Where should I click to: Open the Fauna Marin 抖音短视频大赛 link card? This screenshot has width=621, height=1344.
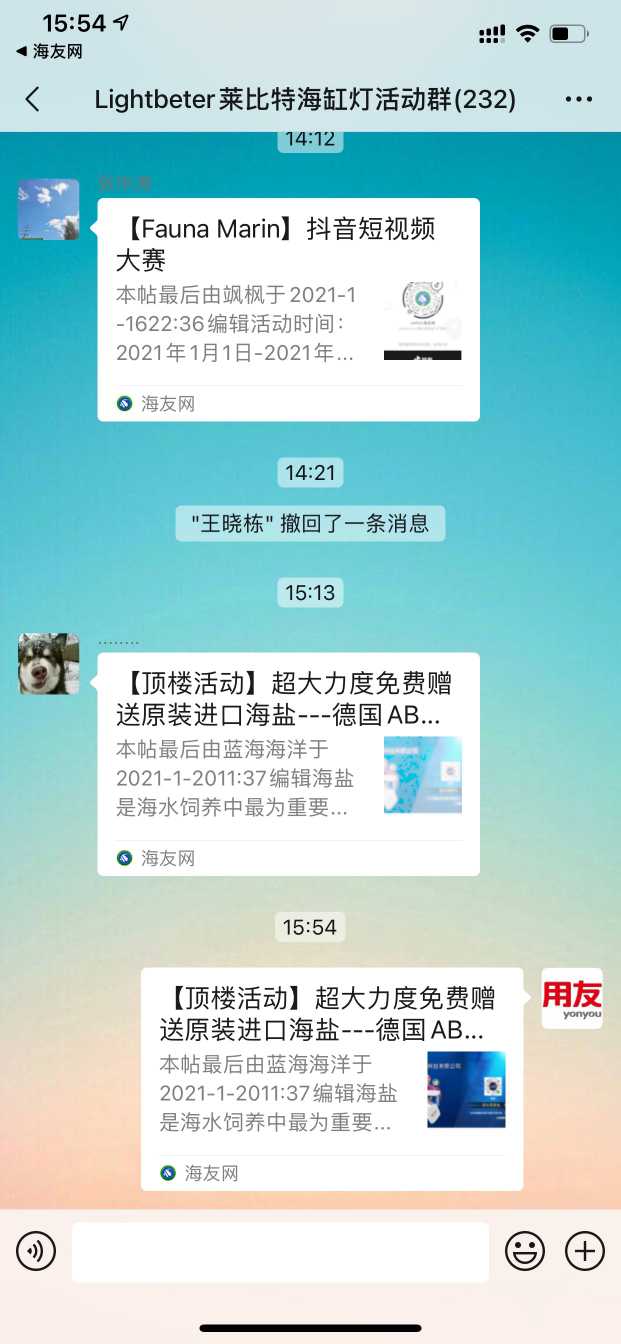(x=288, y=309)
